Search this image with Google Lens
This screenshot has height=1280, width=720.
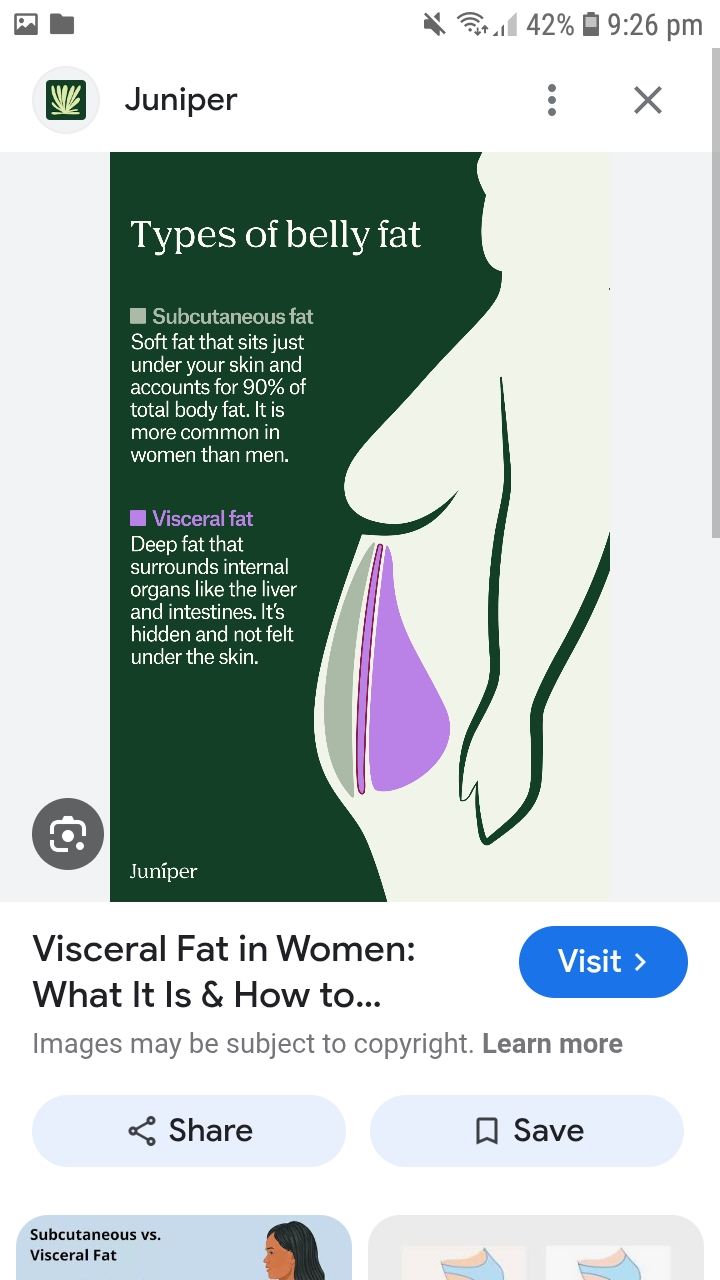coord(68,833)
